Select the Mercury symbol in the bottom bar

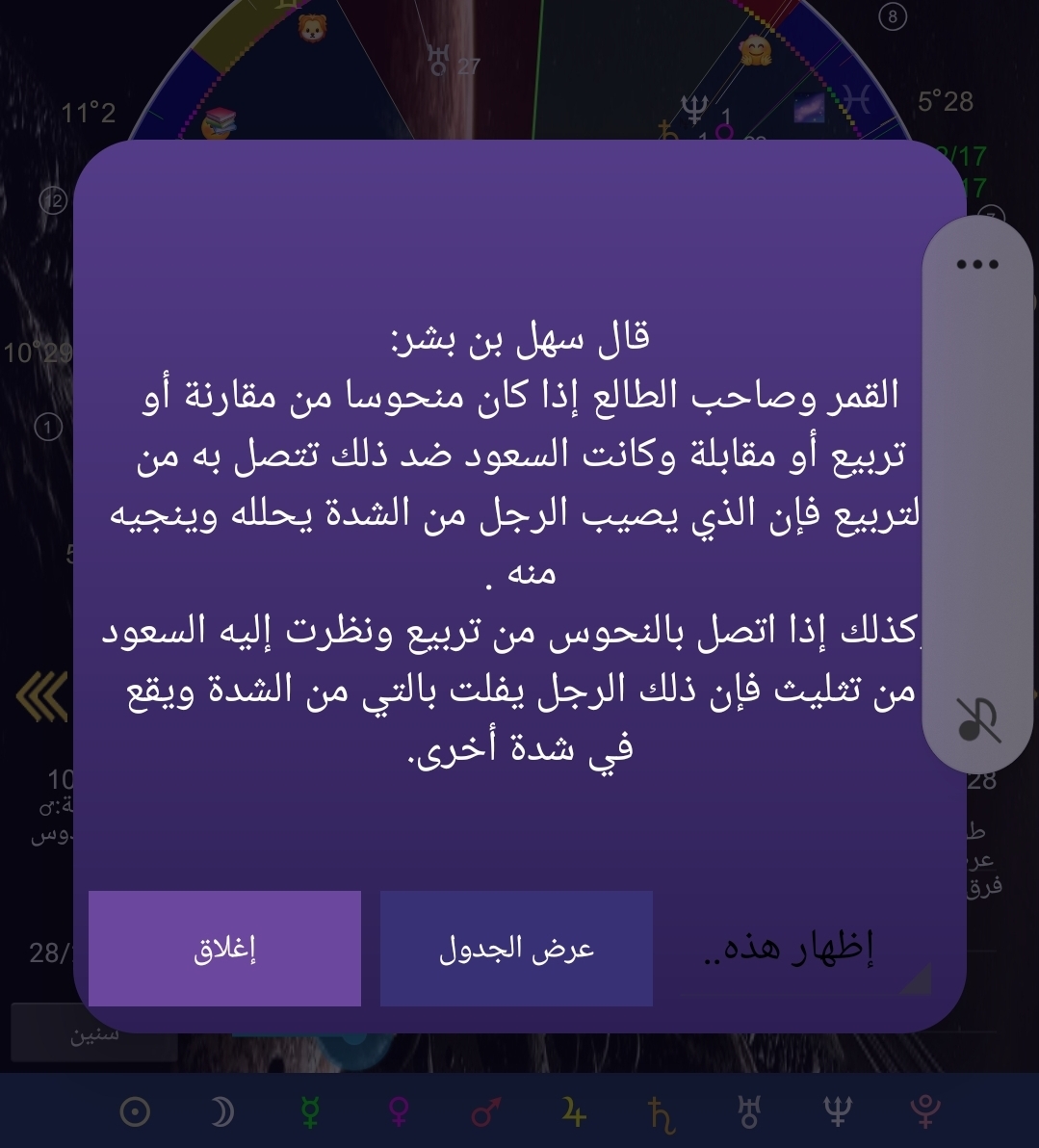coord(311,1114)
